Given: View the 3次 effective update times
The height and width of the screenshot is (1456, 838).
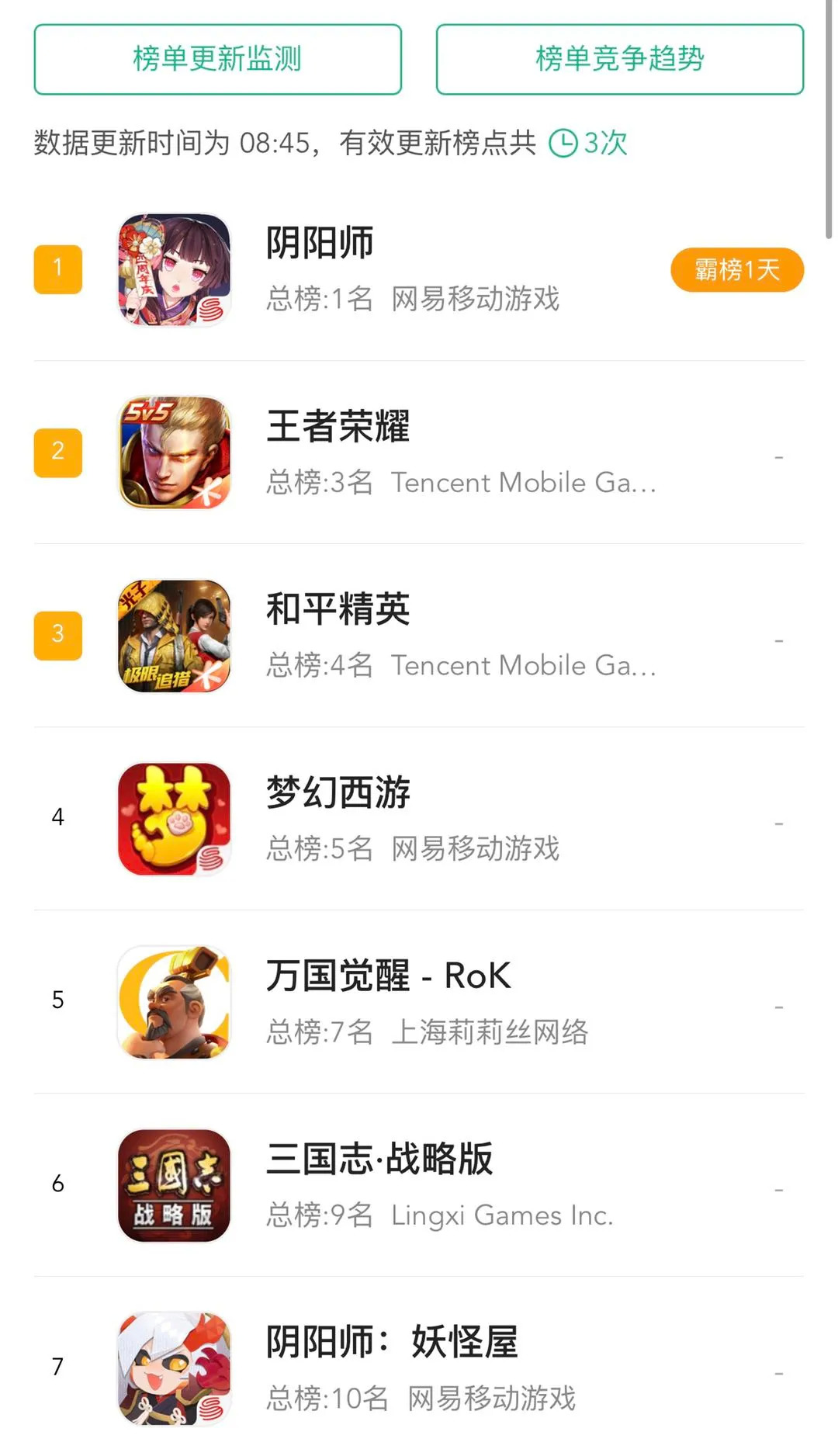Looking at the screenshot, I should (x=589, y=143).
